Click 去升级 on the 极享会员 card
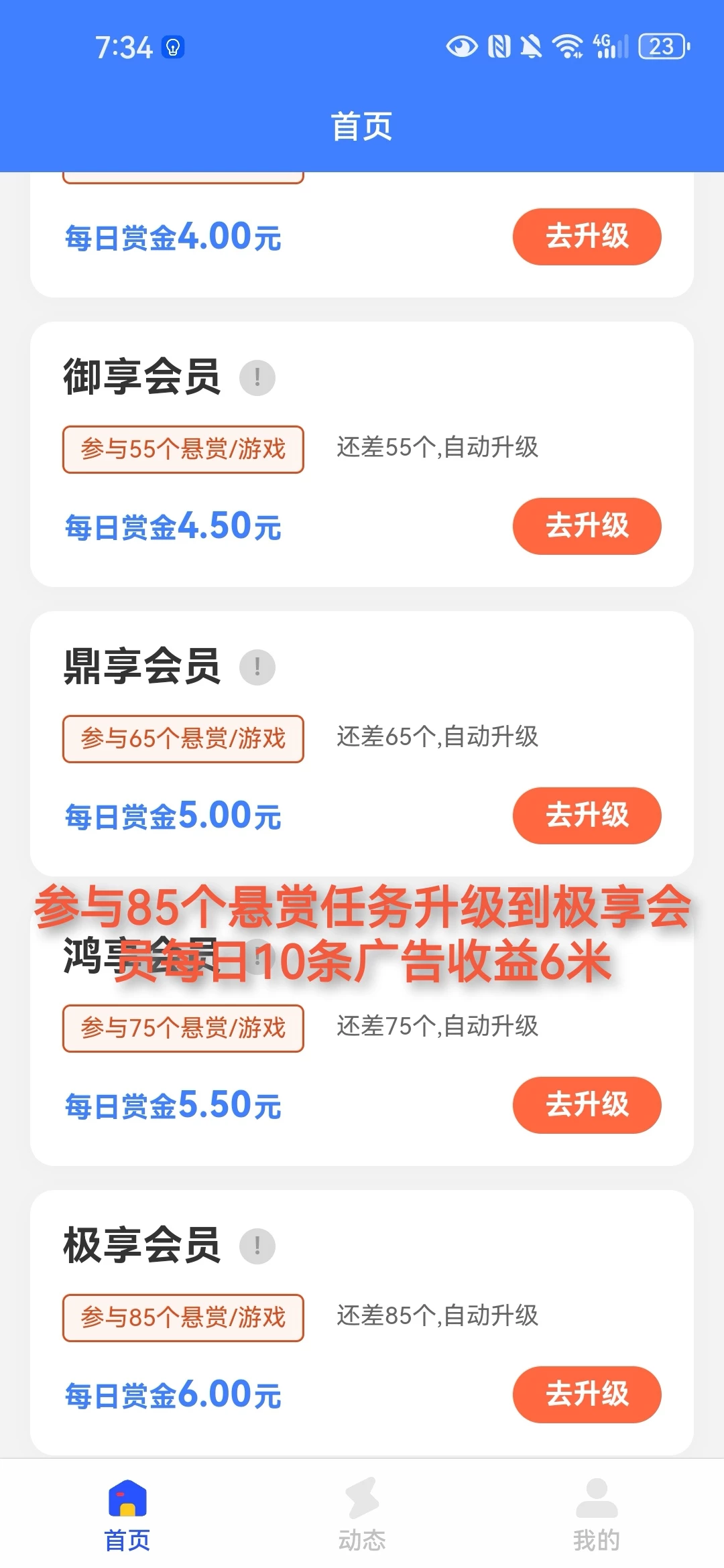This screenshot has height=1568, width=724. [586, 1395]
